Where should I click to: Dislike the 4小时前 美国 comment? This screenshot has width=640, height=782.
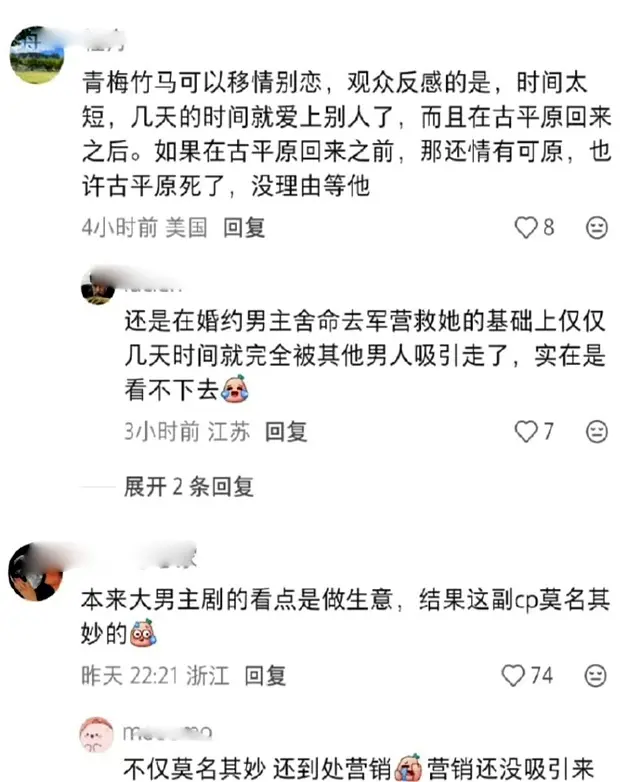596,228
